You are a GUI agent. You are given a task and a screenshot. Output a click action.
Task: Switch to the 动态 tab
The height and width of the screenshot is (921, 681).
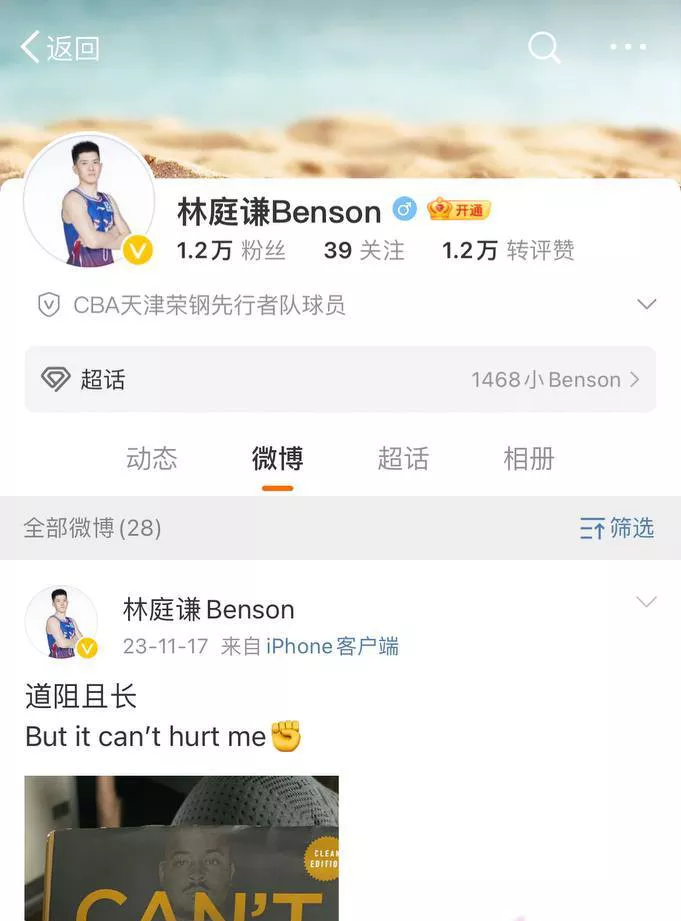tap(152, 459)
